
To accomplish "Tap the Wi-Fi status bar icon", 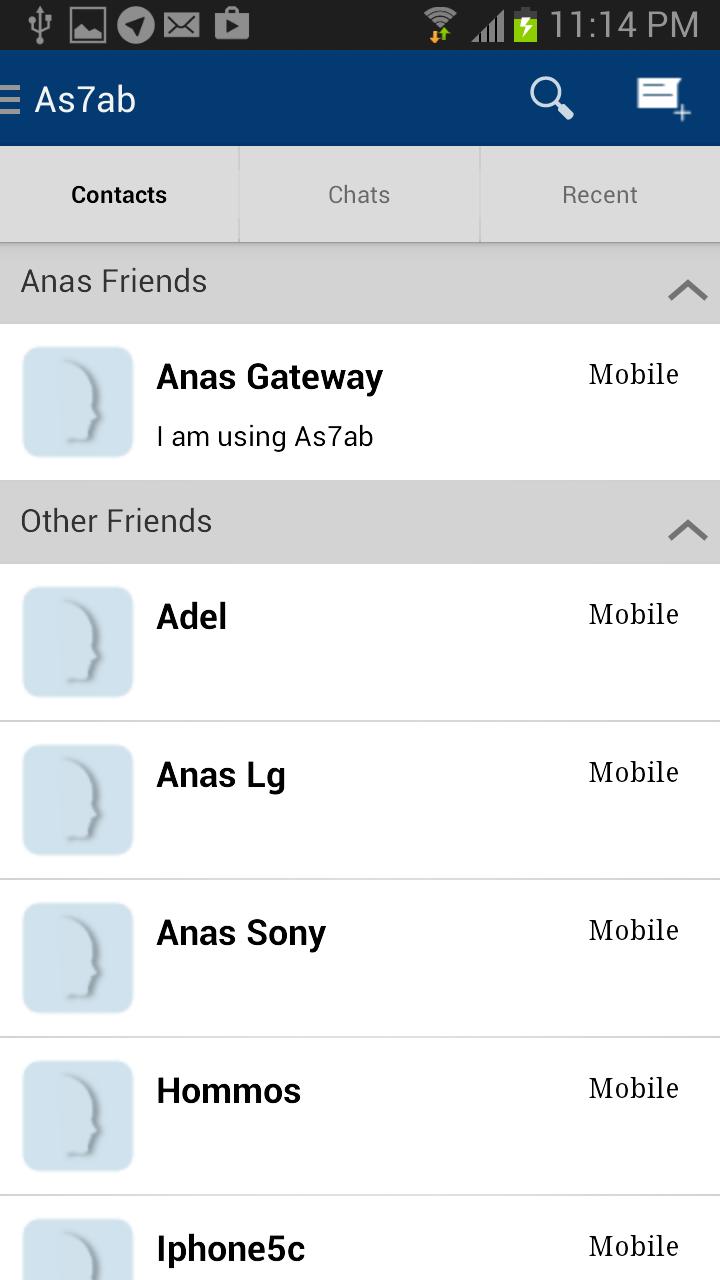I will 438,24.
